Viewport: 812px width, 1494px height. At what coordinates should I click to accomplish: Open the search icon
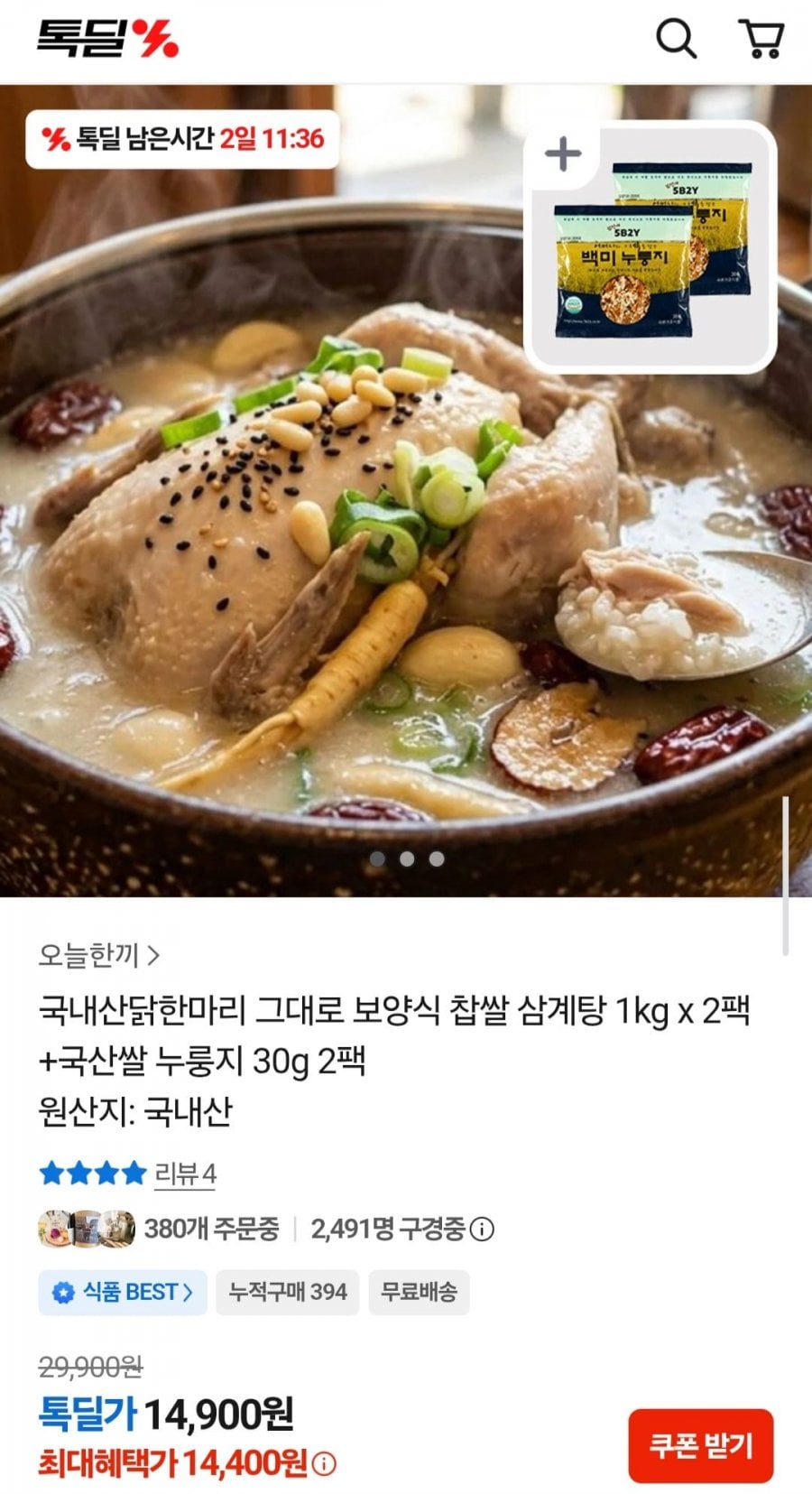676,39
